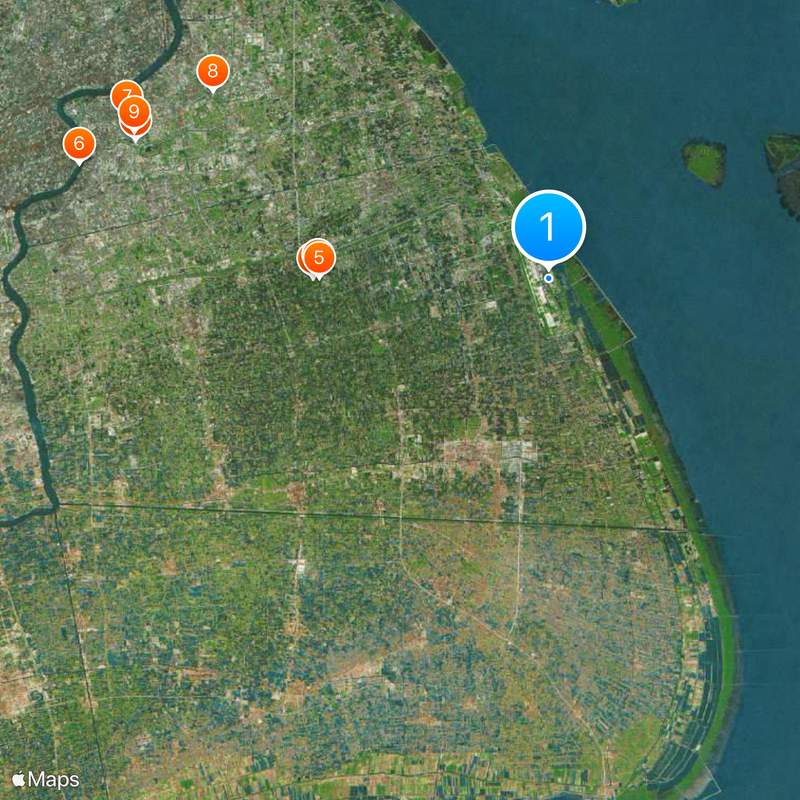Open the Apple Maps attribution link
800x800 pixels.
pyautogui.click(x=46, y=779)
